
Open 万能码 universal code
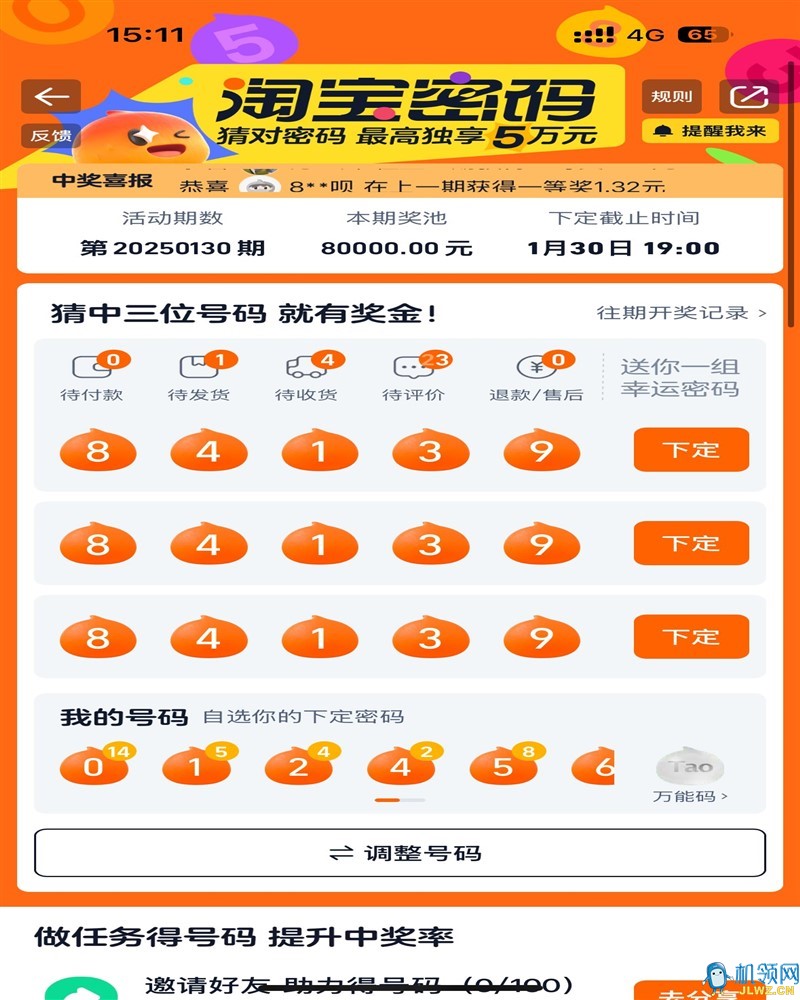pyautogui.click(x=690, y=776)
